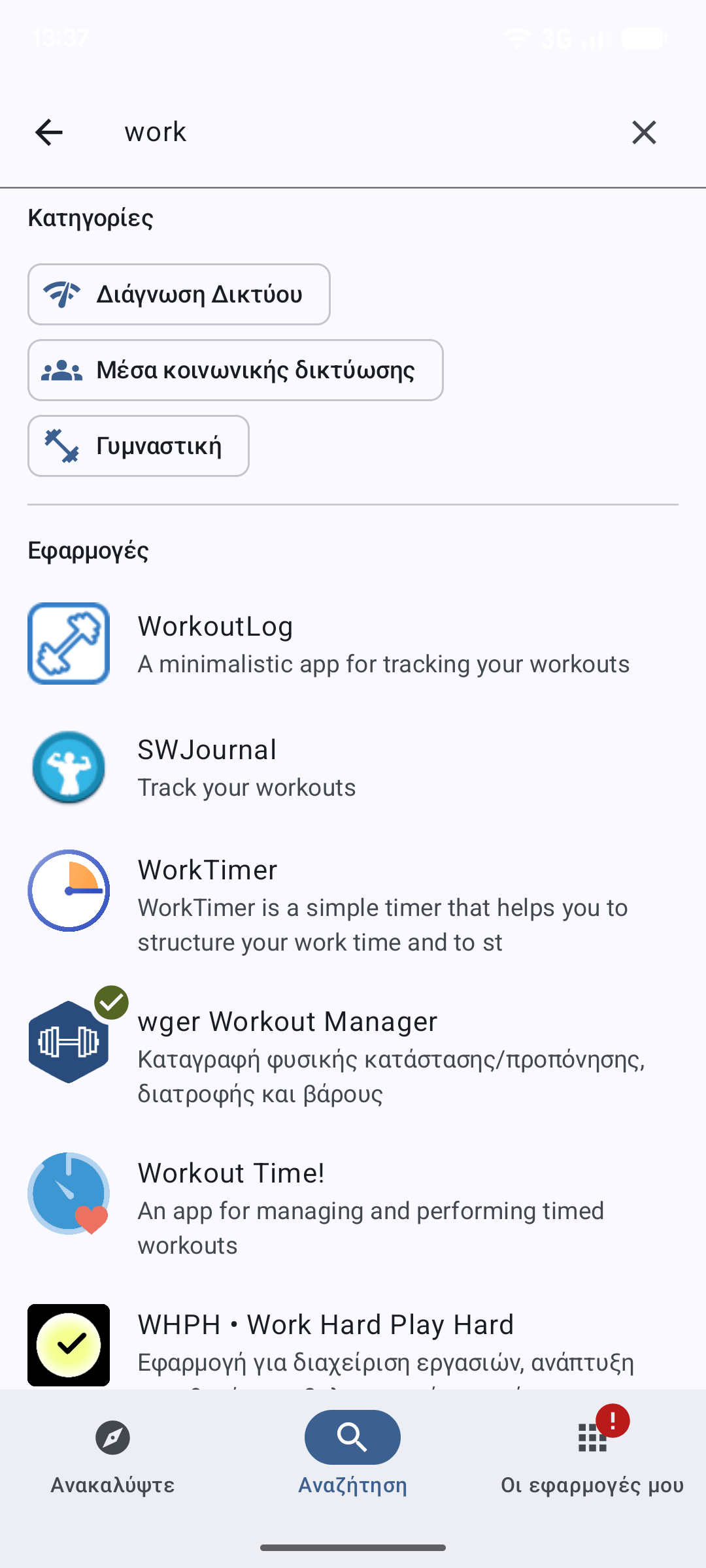Viewport: 706px width, 1568px height.
Task: View SWJournal app details
Action: point(353,768)
